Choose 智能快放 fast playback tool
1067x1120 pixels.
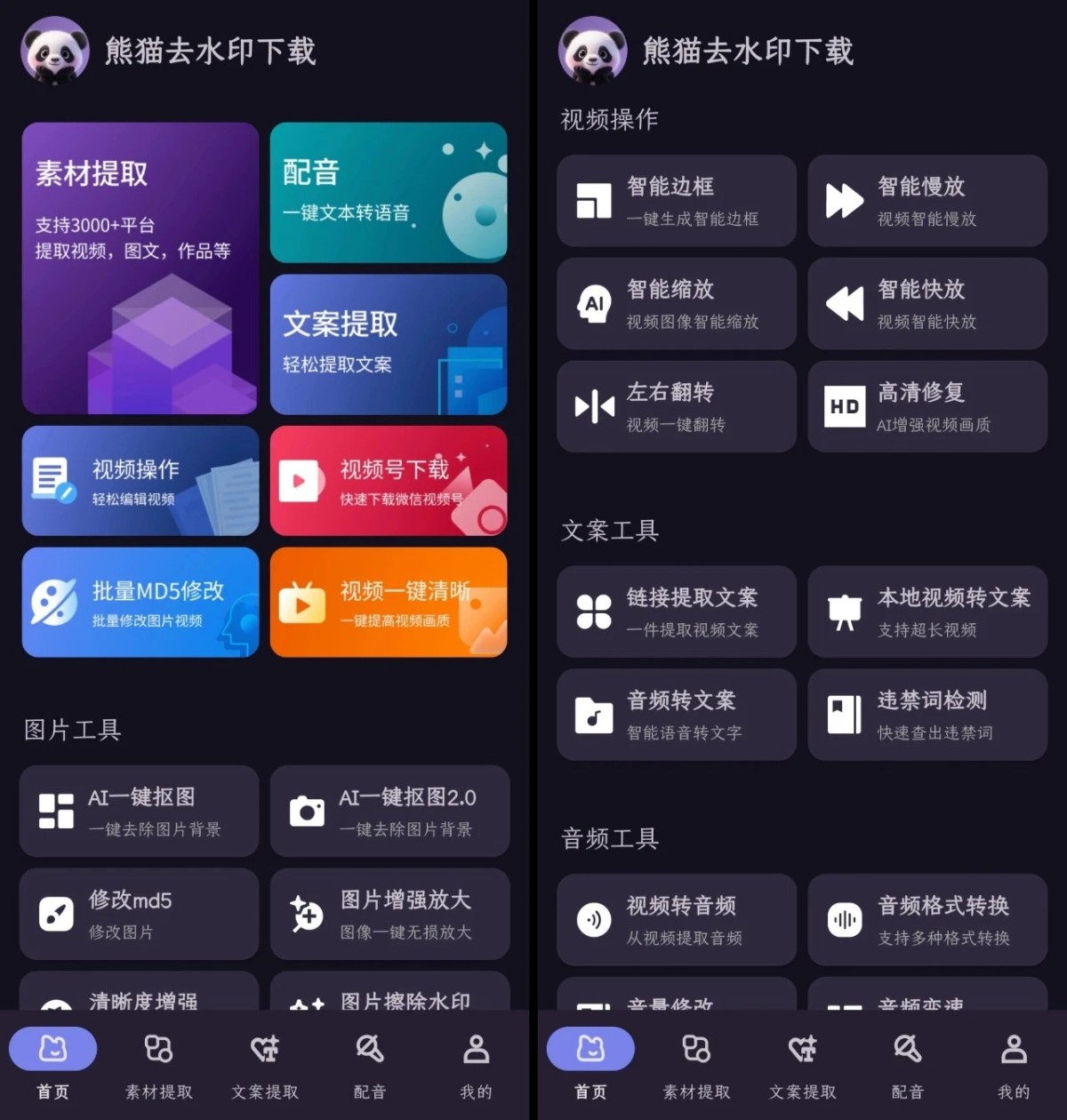[x=927, y=304]
